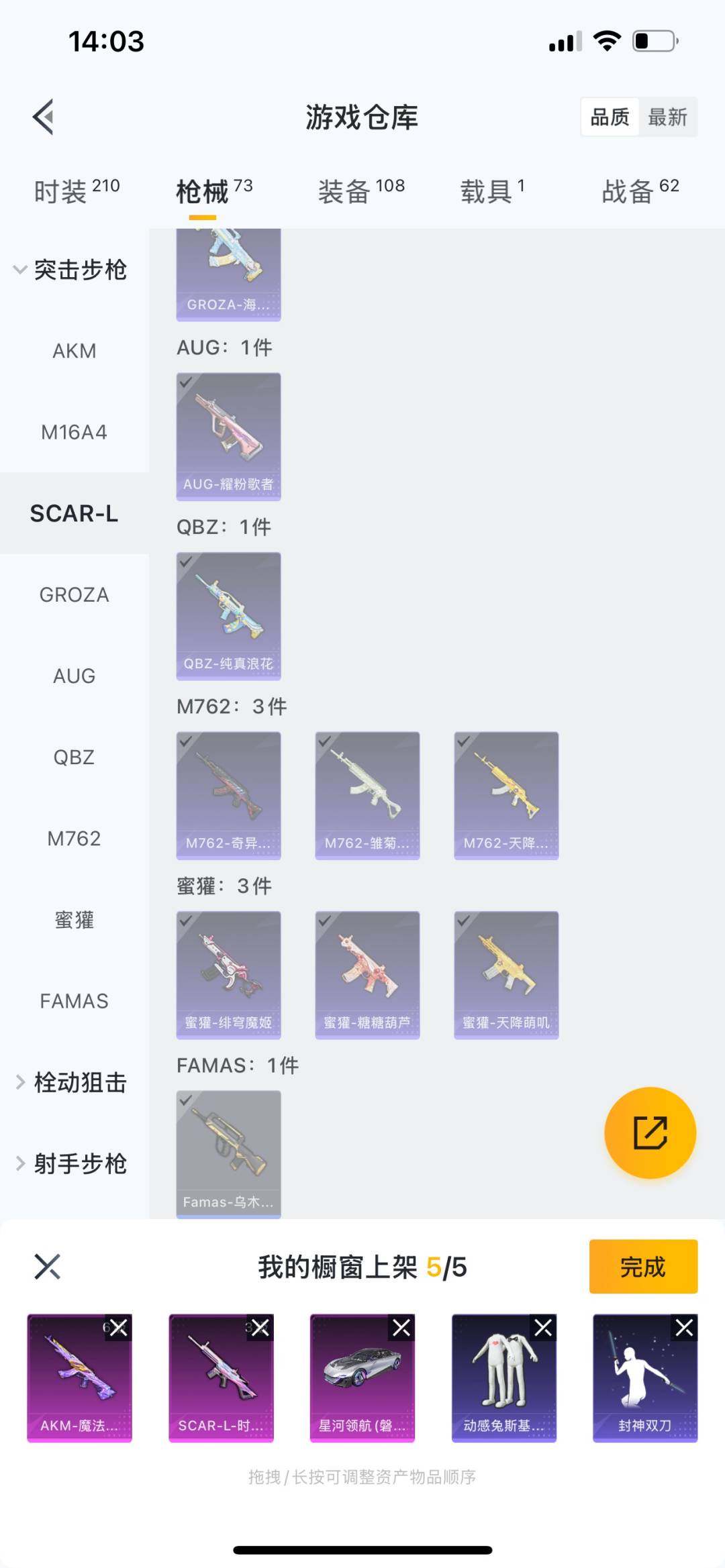
Task: Close the 我的橱窗上架 panel
Action: point(47,1267)
